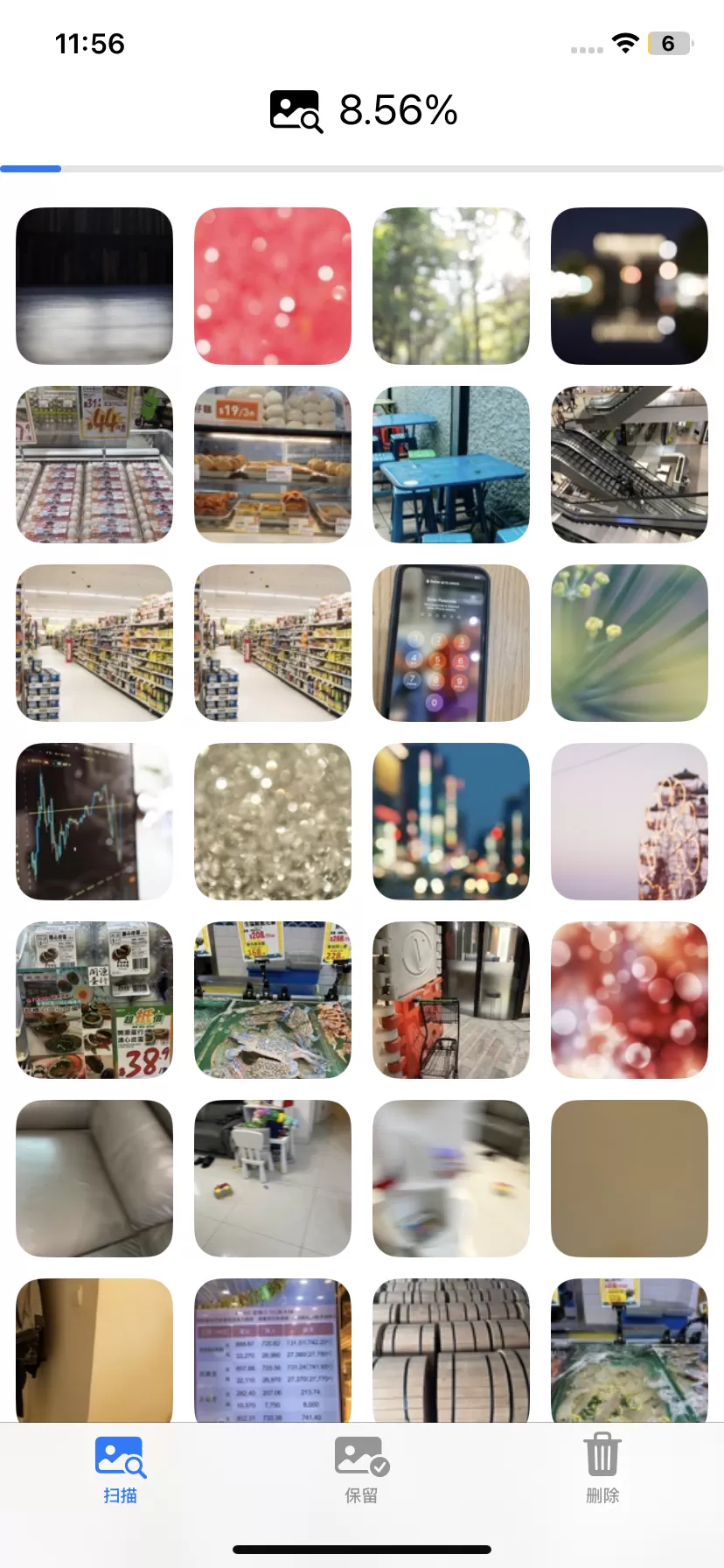Open the 删除 tab
724x1568 pixels.
(602, 1470)
